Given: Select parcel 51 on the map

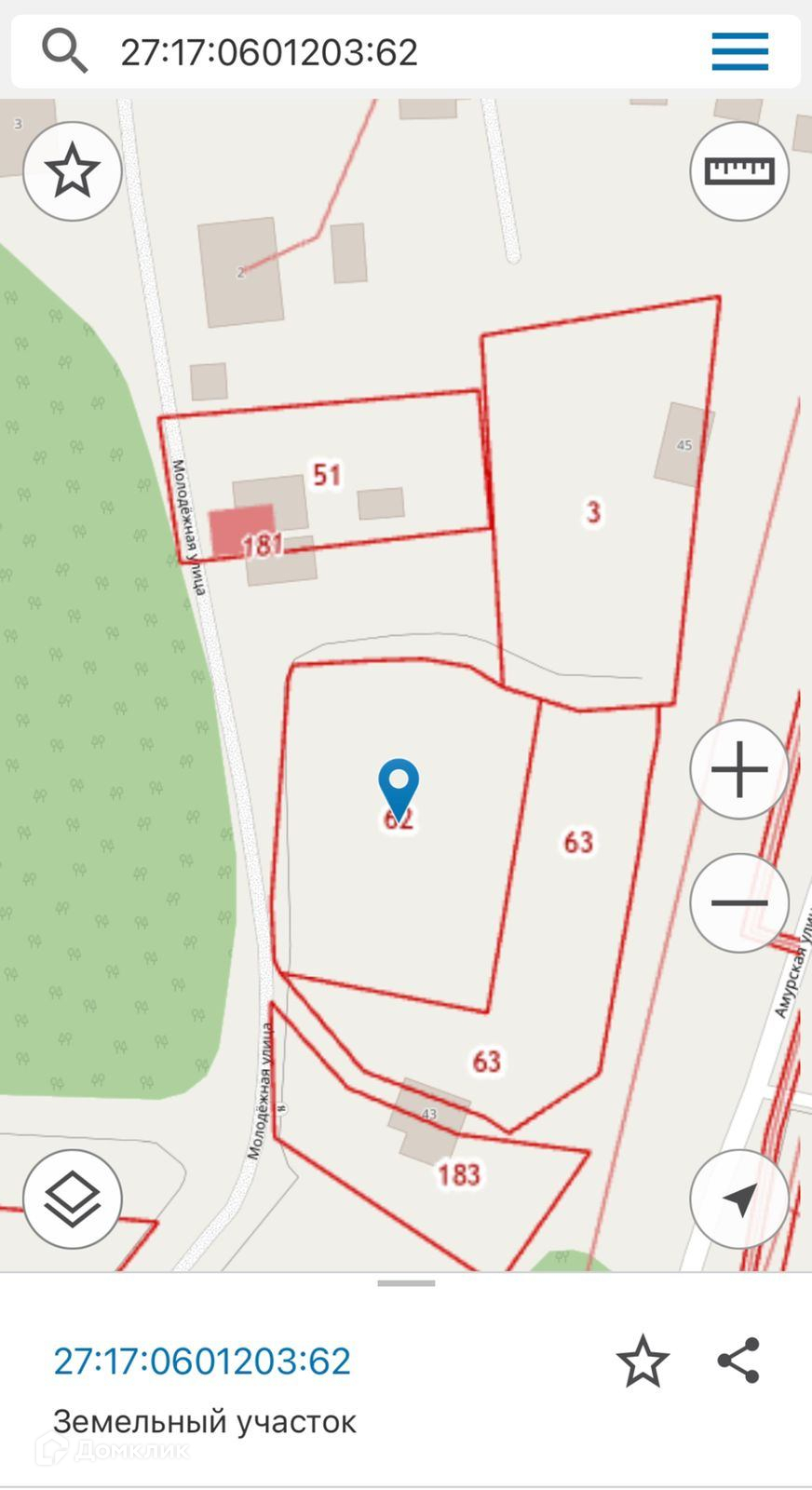Looking at the screenshot, I should 327,475.
